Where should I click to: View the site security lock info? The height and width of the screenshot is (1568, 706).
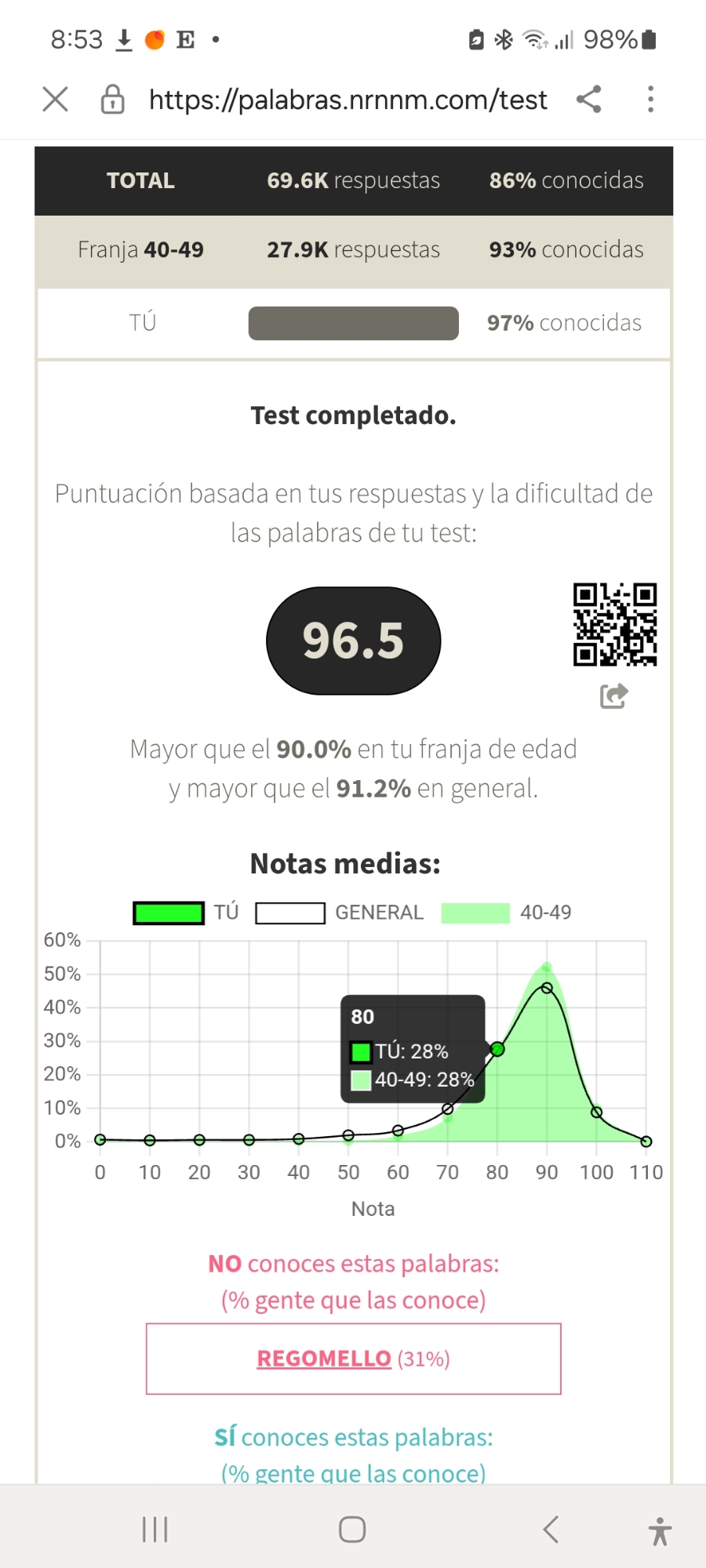click(113, 100)
